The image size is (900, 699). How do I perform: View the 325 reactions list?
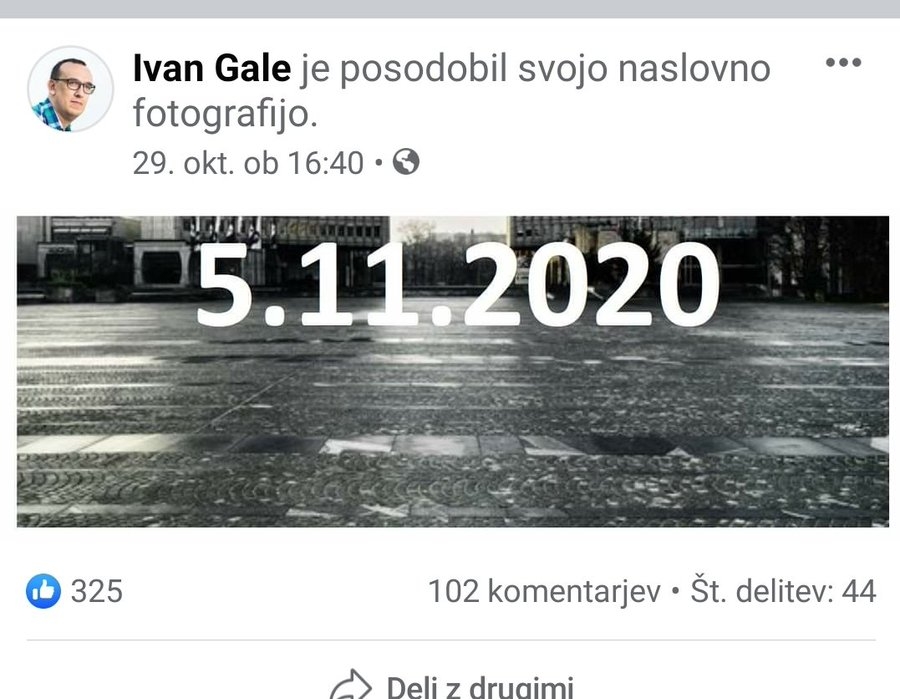click(x=75, y=591)
